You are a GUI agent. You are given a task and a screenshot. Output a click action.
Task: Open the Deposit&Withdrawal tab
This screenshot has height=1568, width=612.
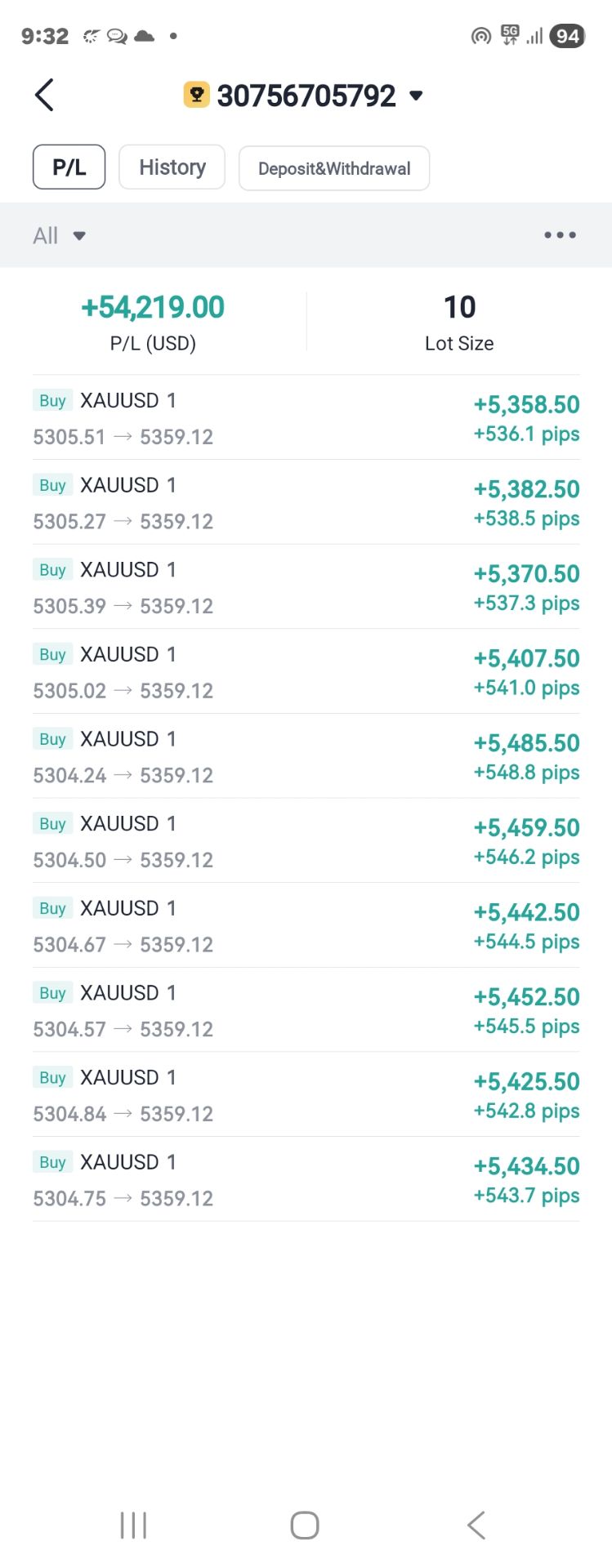tap(334, 168)
